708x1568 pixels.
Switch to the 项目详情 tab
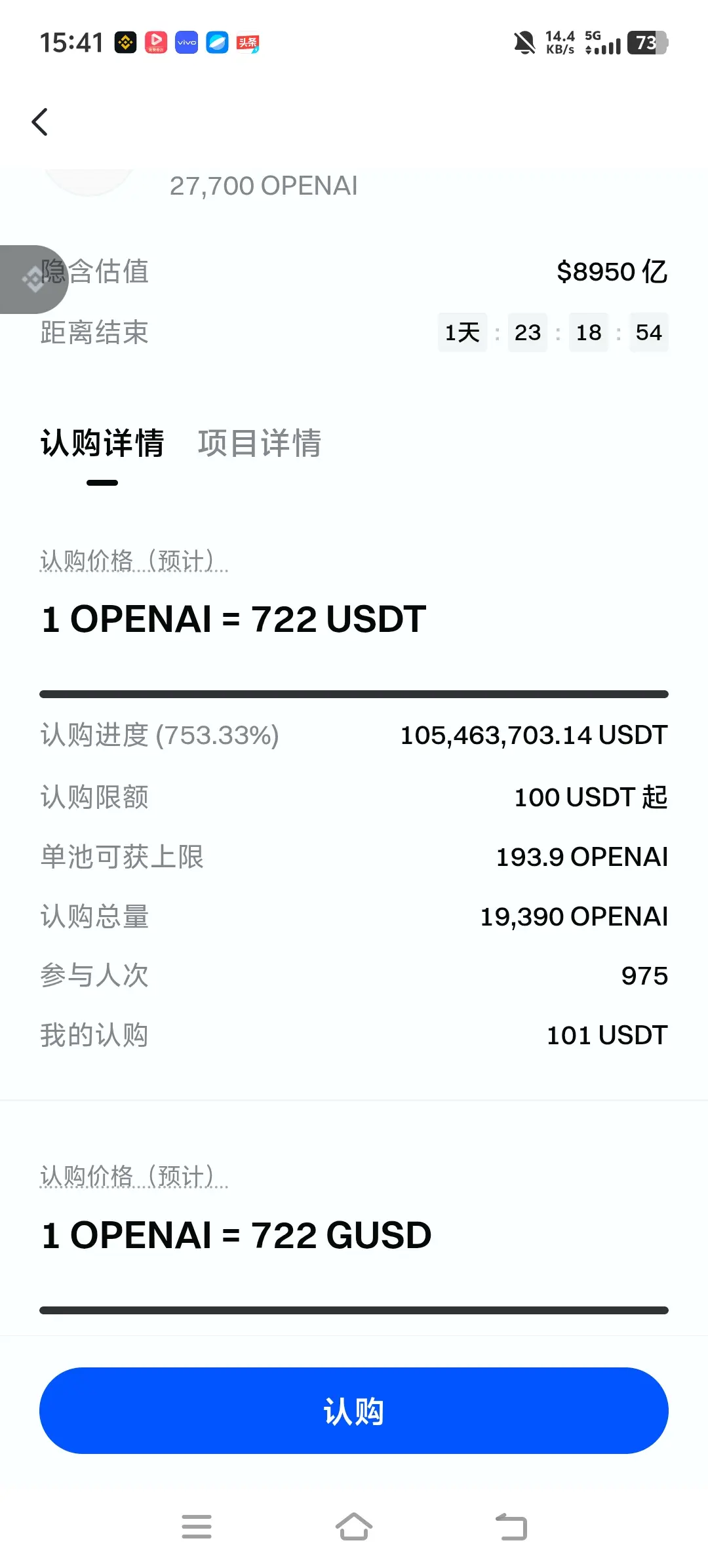click(x=260, y=443)
